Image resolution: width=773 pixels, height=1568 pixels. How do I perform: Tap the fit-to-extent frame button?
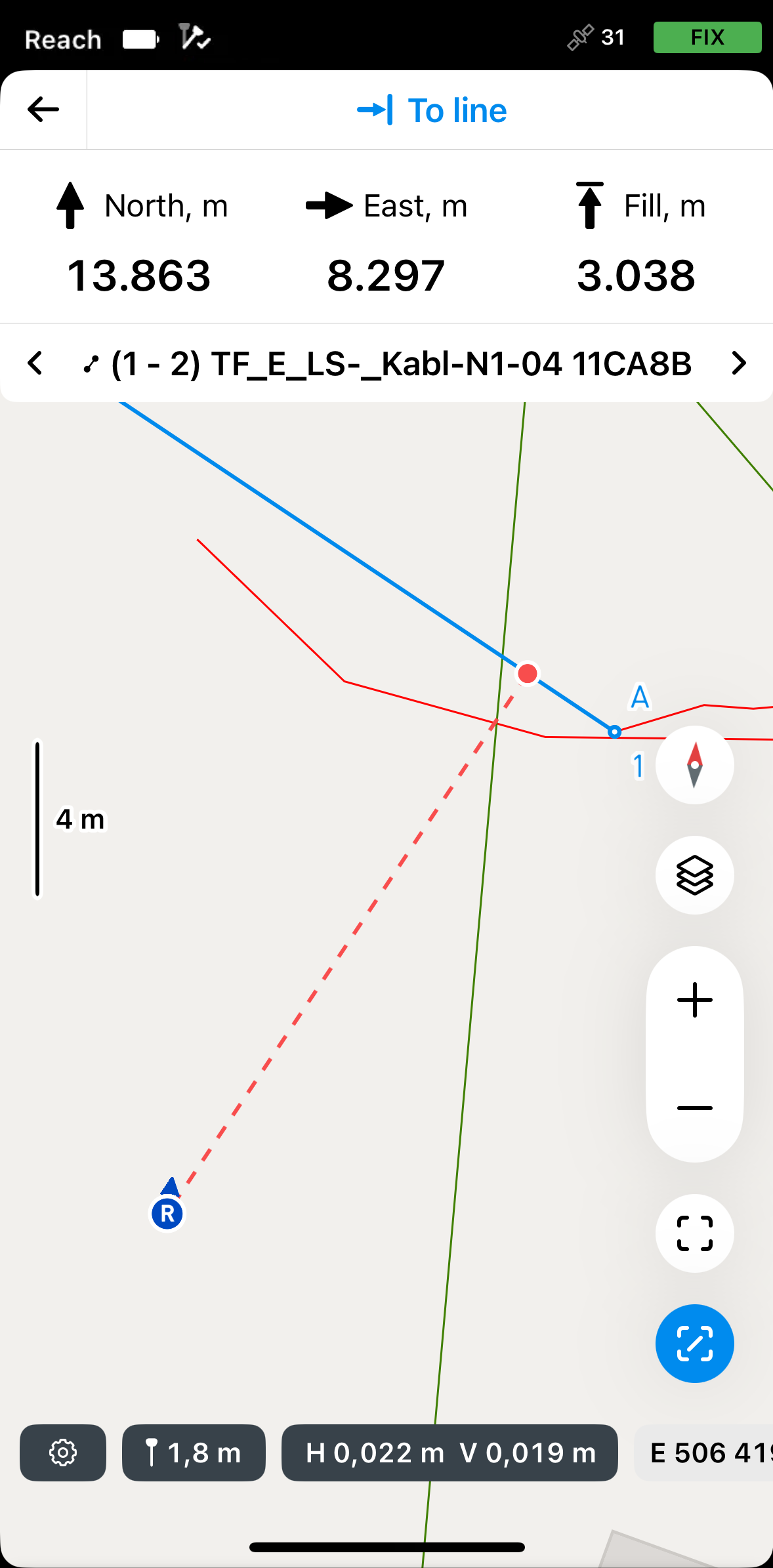[694, 1233]
